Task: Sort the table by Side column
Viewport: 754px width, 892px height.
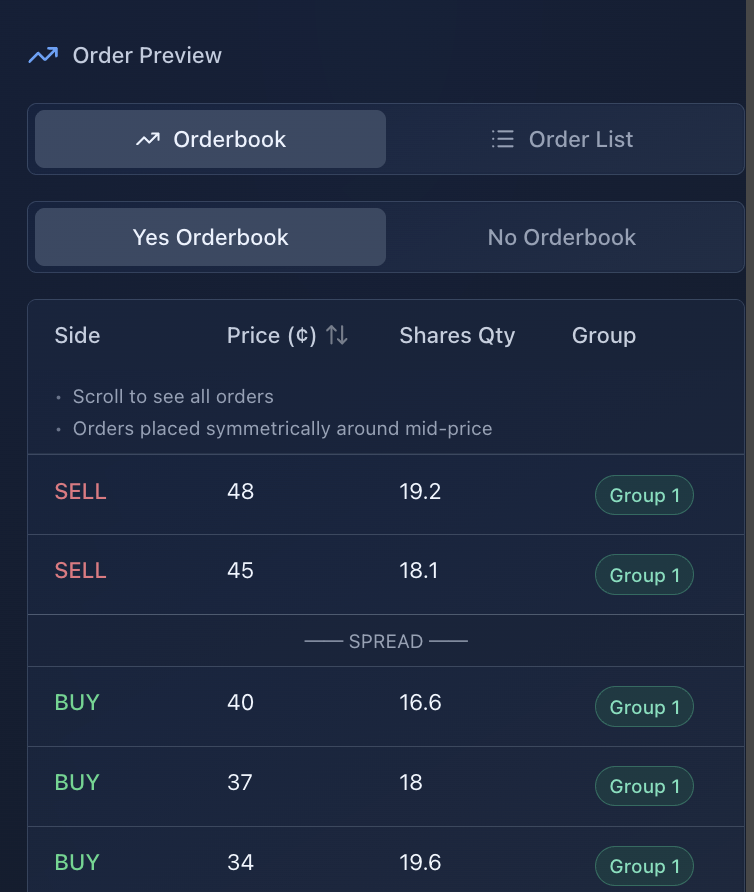Action: coord(77,335)
